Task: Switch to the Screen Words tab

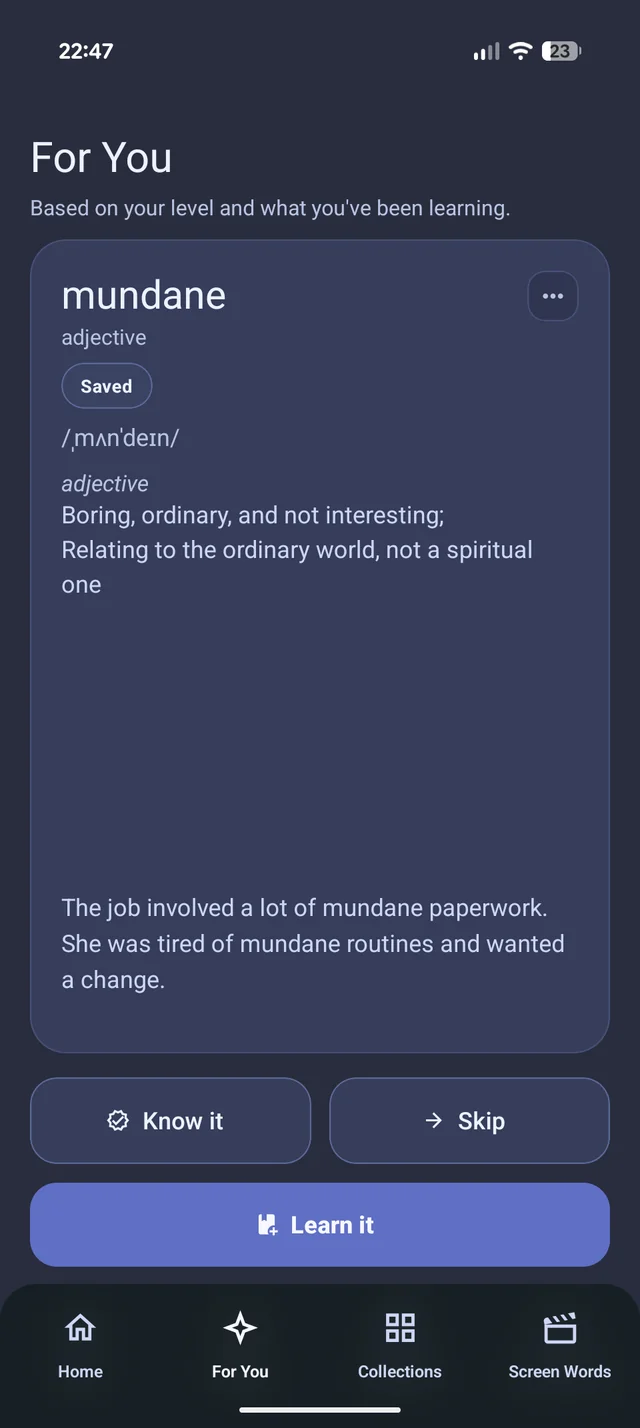Action: 560,1347
